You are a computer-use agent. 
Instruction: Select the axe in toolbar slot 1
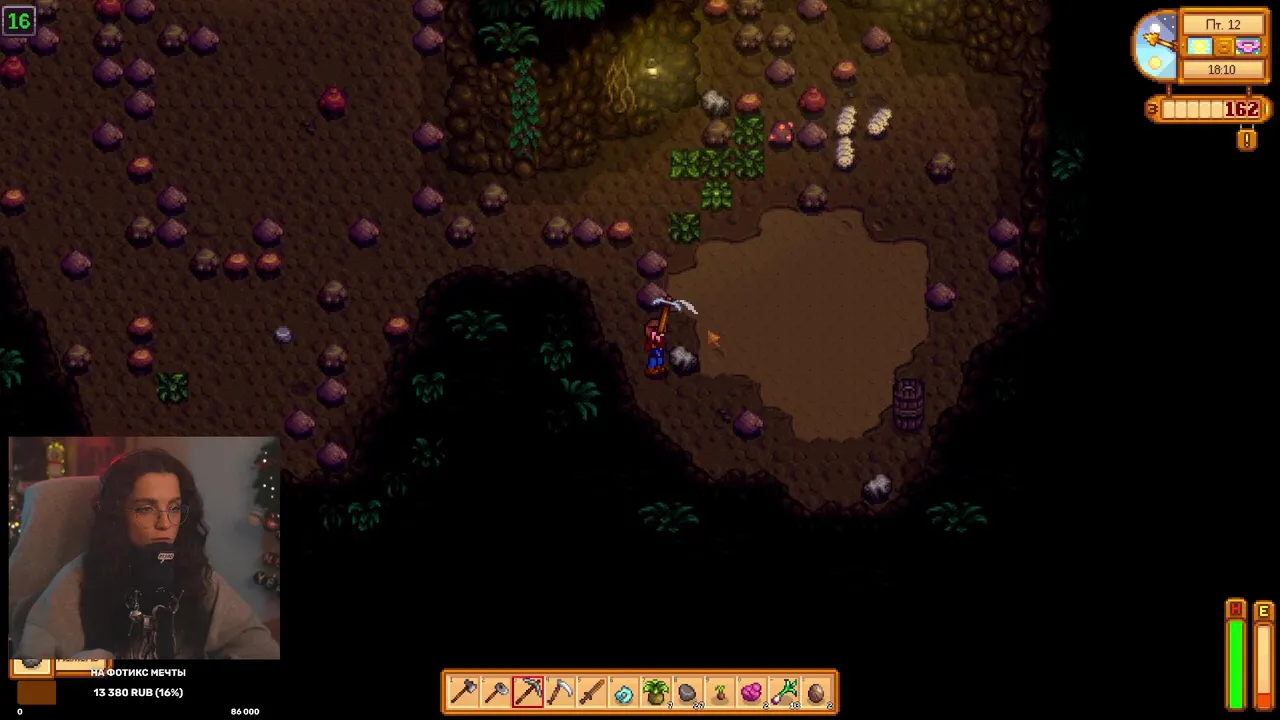(464, 692)
